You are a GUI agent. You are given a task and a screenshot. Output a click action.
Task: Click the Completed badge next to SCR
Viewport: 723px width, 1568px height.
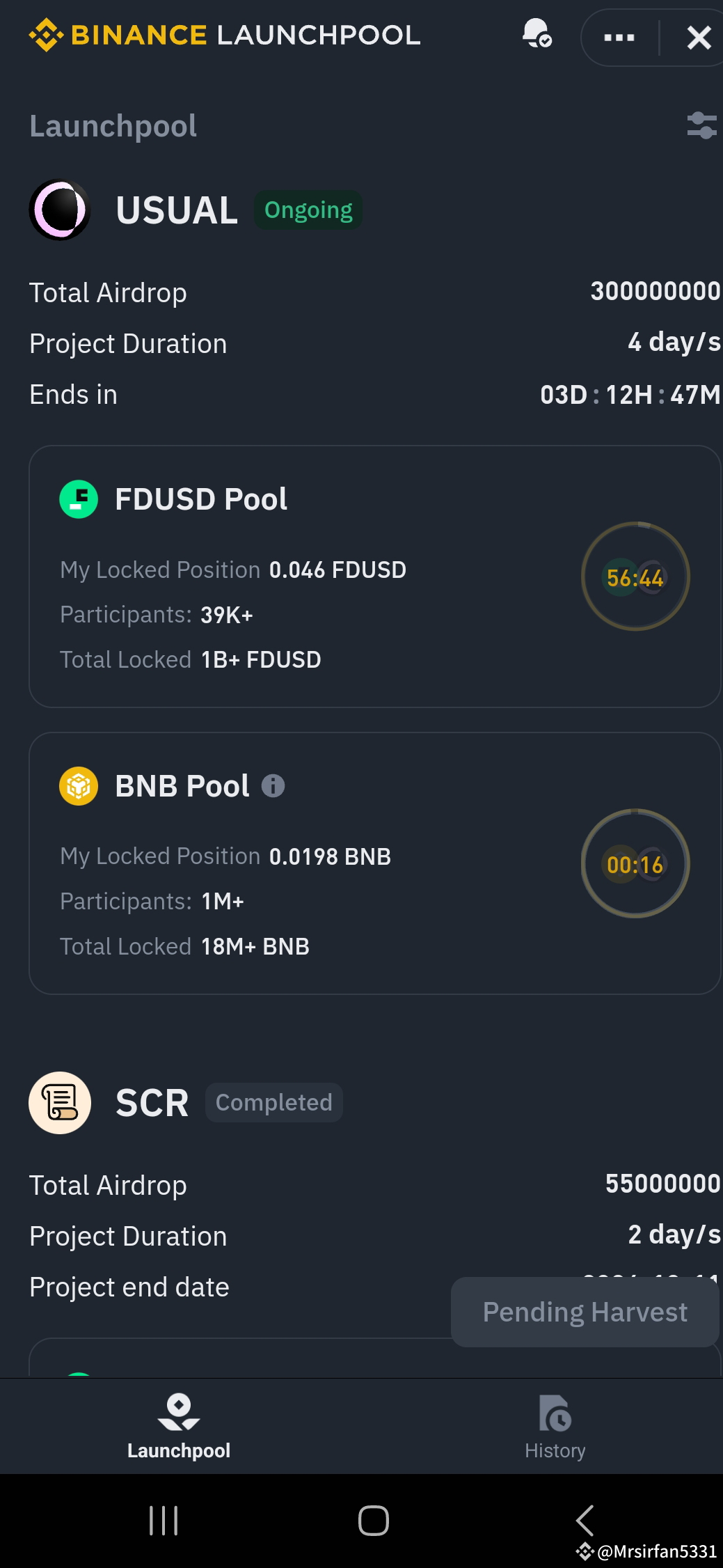tap(273, 1102)
